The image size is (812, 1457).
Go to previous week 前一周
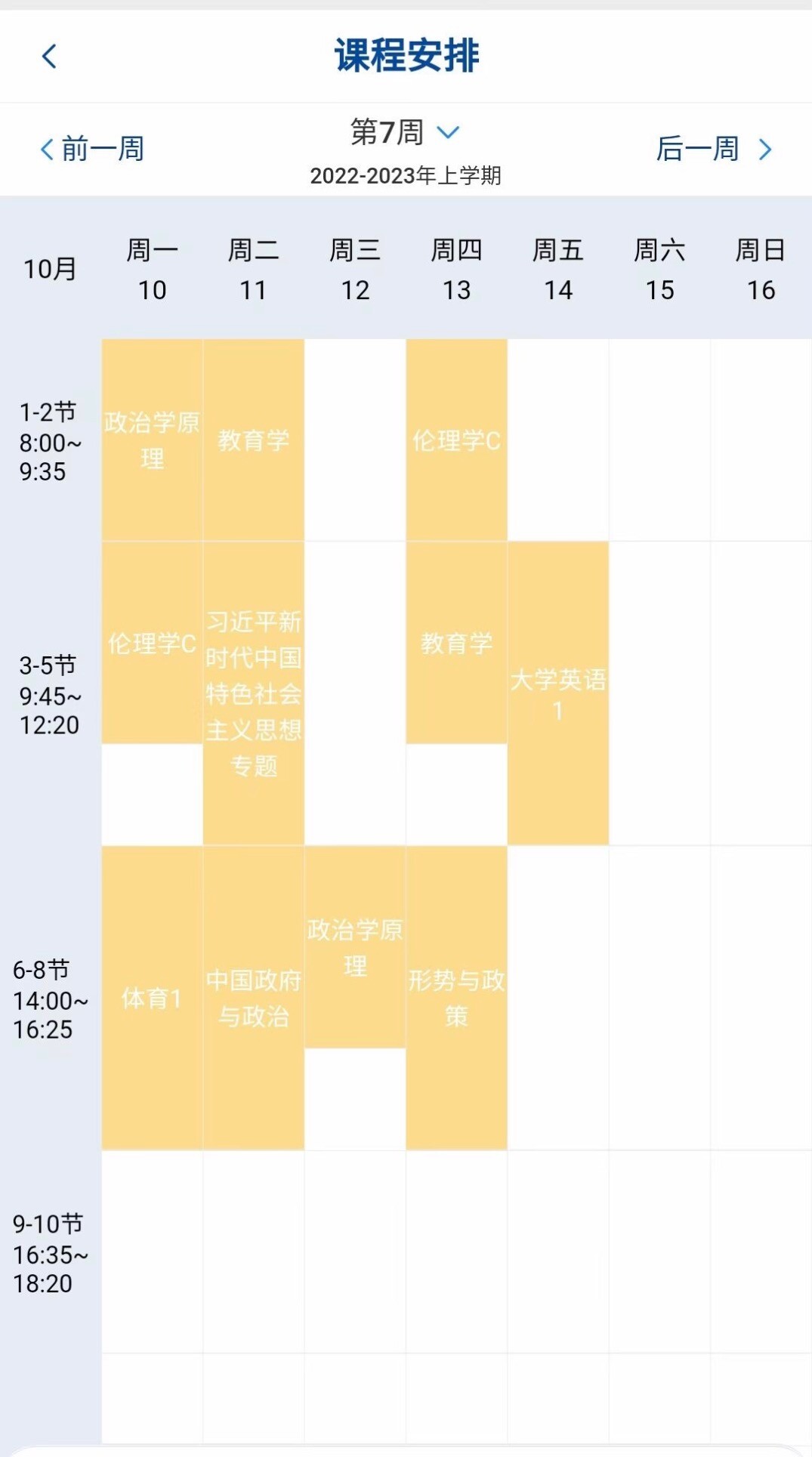click(x=93, y=149)
